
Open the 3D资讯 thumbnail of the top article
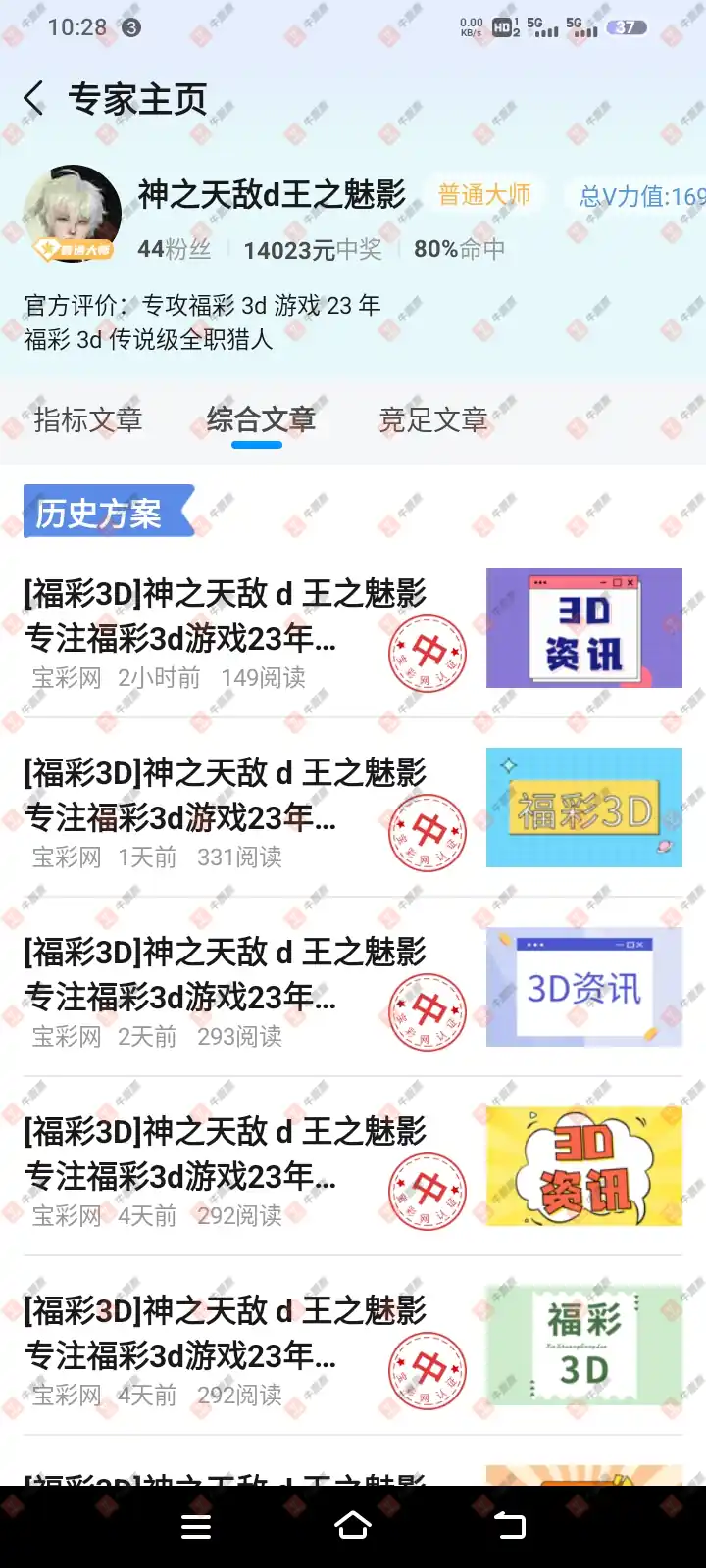pos(583,628)
